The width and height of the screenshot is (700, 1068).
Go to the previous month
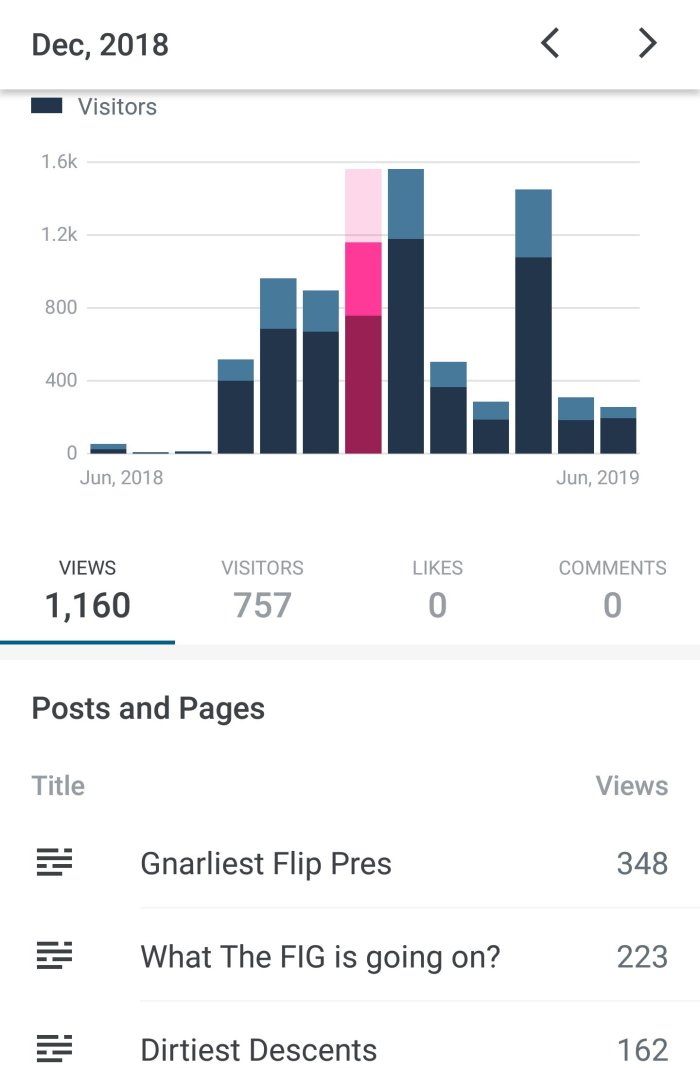550,44
